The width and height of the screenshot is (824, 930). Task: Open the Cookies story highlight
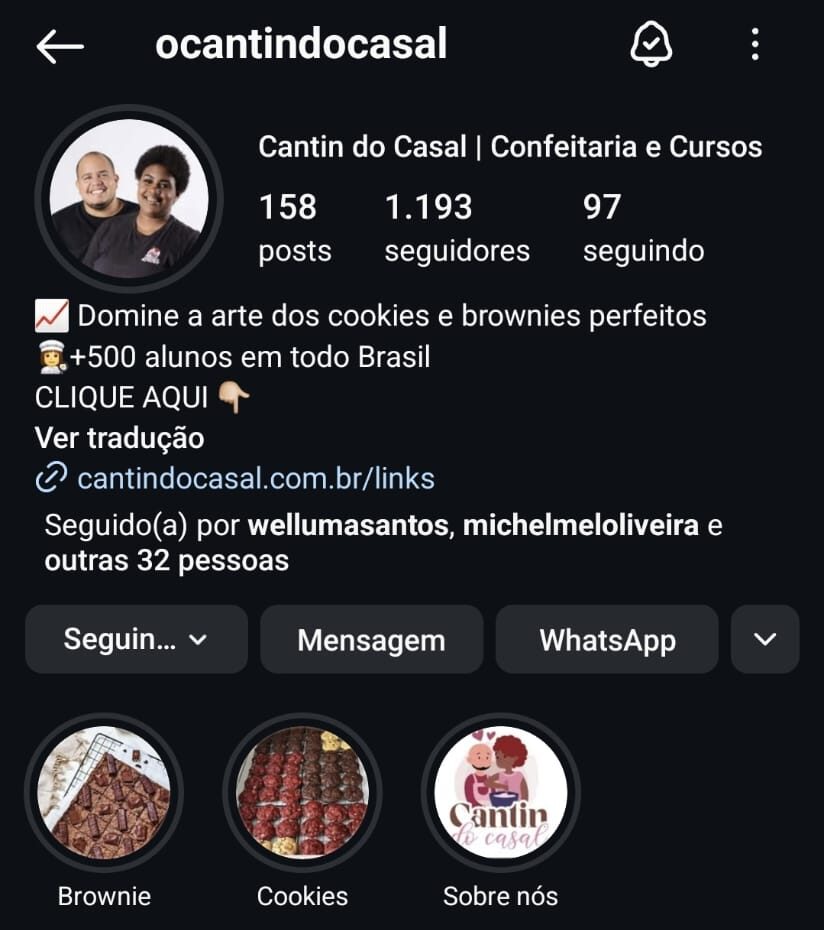pyautogui.click(x=302, y=792)
